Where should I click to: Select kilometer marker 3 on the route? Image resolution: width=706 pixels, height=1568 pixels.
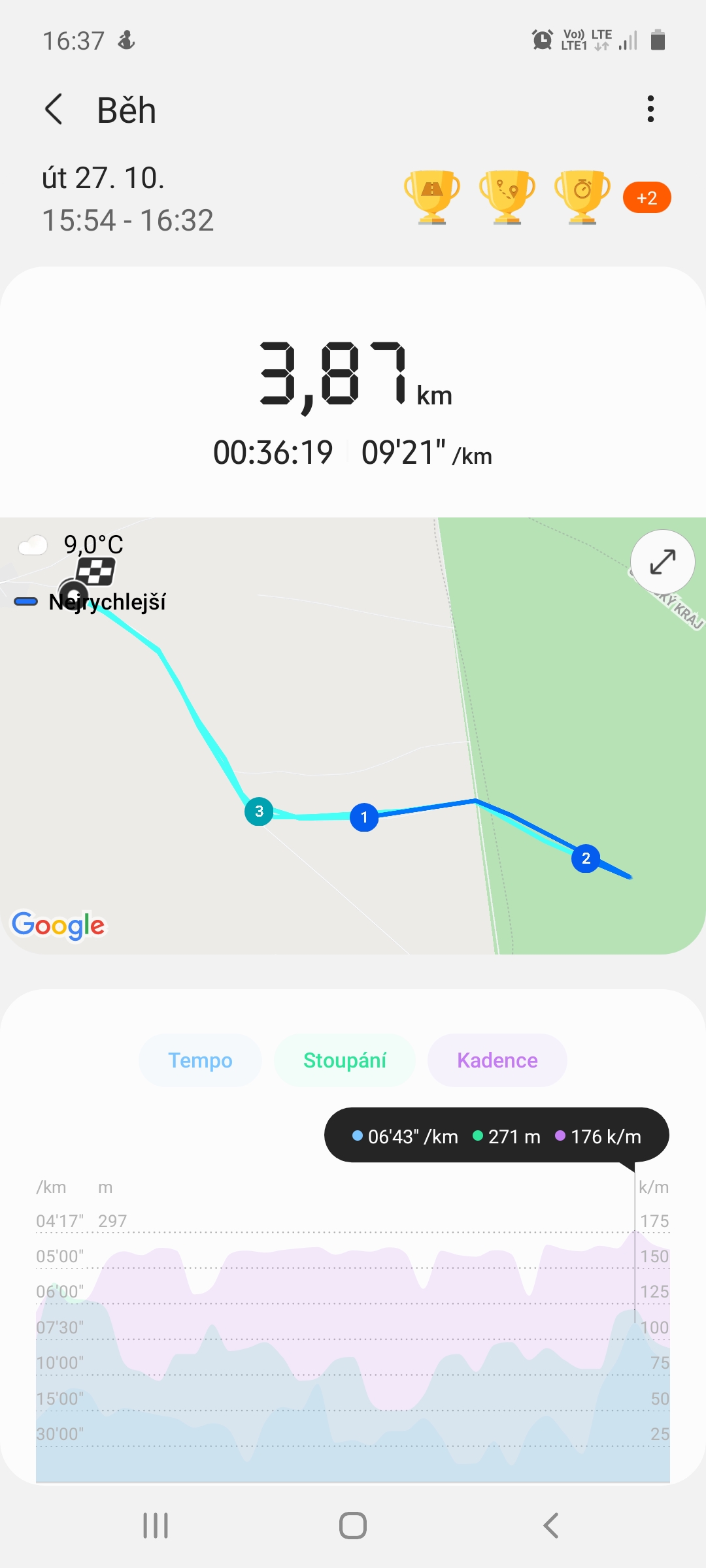(x=259, y=811)
